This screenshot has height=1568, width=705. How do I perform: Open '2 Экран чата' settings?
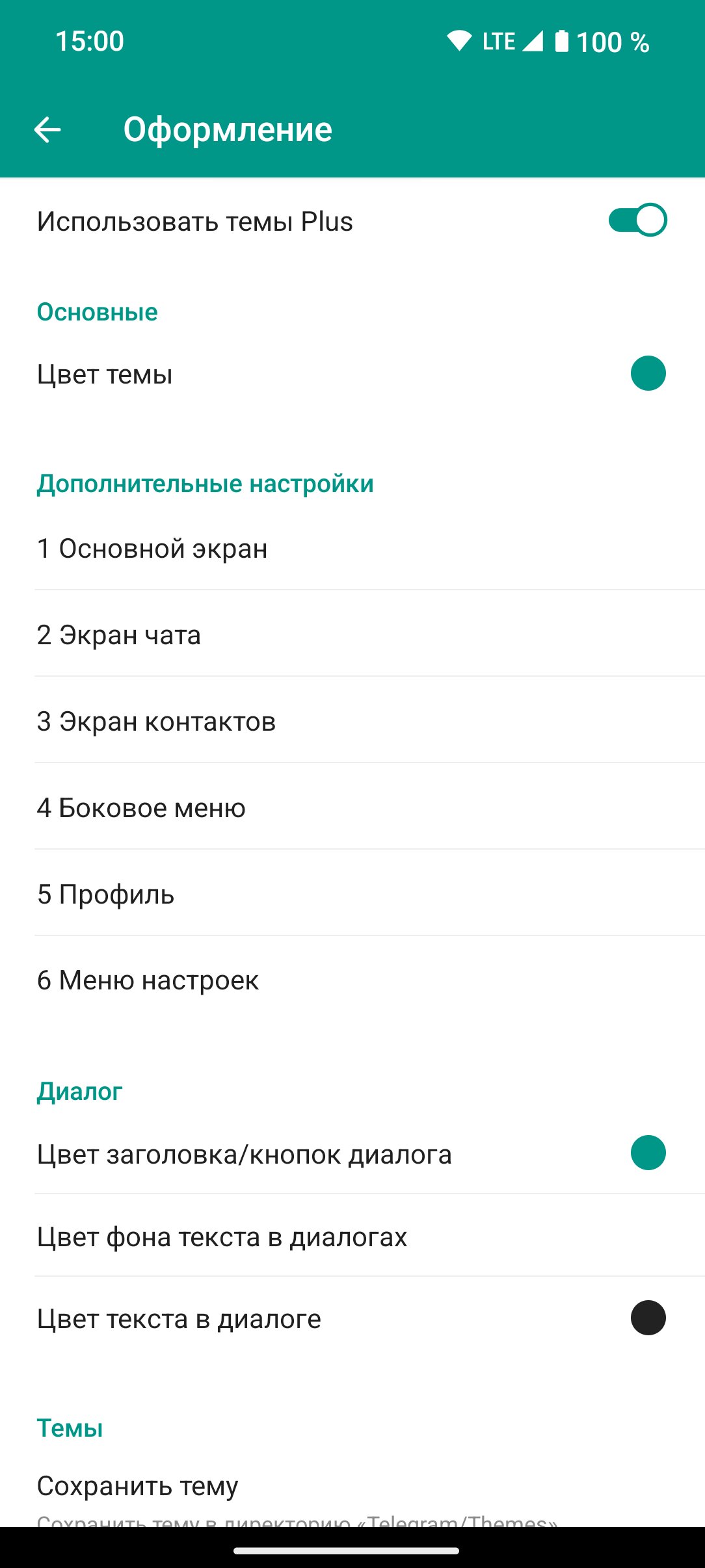click(x=352, y=634)
